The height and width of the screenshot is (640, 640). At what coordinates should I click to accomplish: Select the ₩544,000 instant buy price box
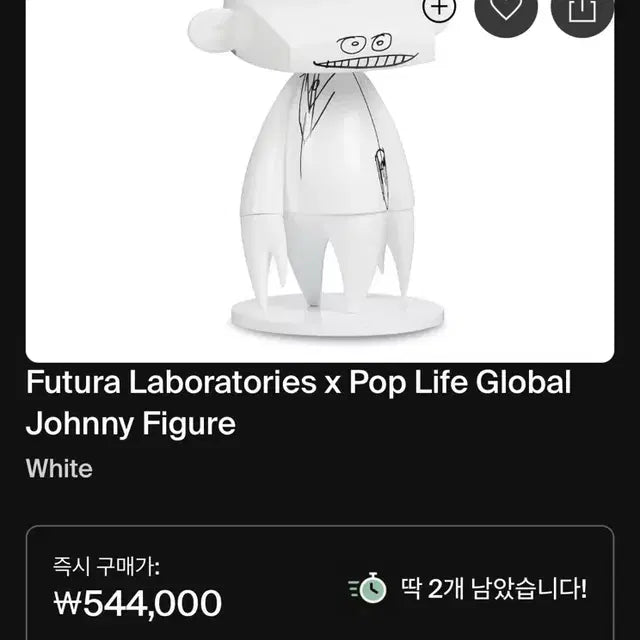[x=320, y=585]
